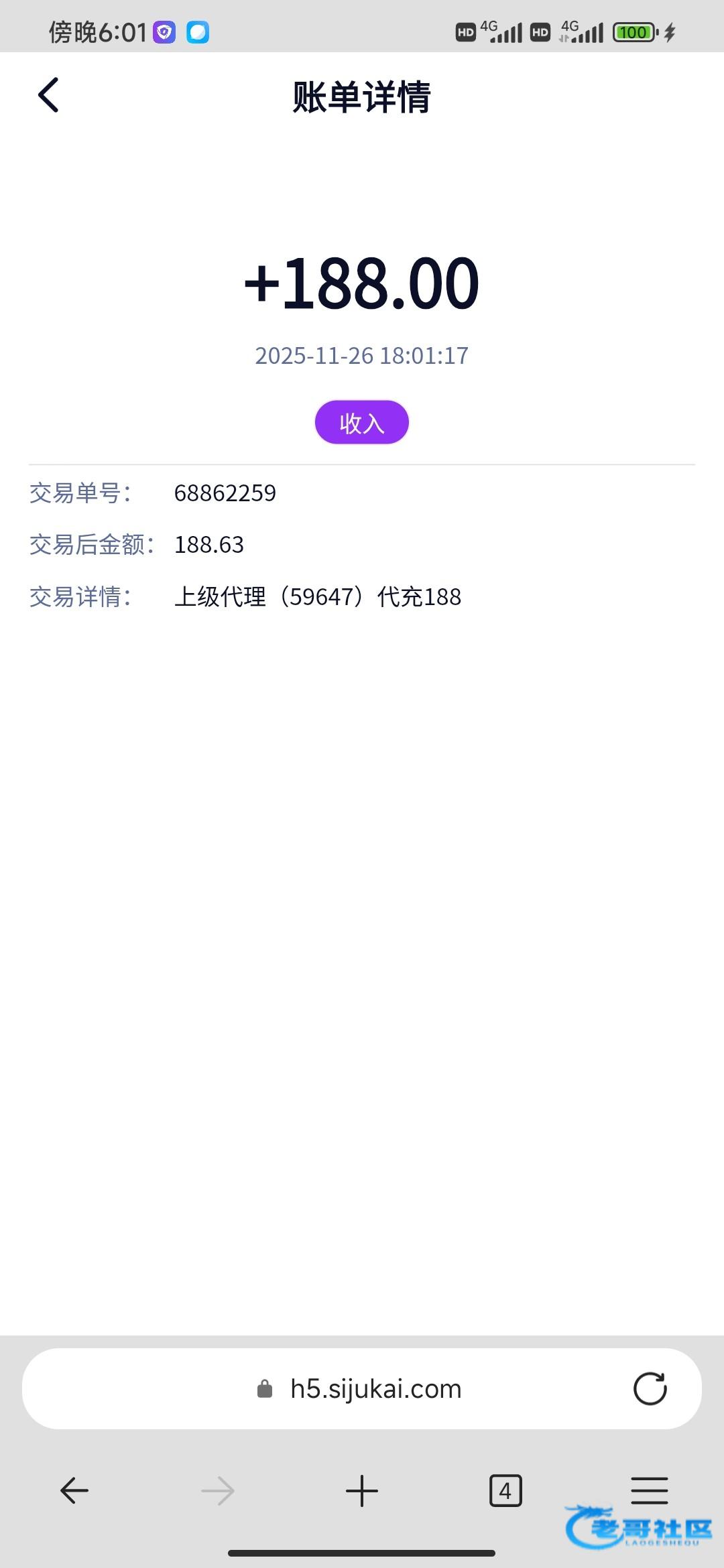Open the browser hamburger menu

click(649, 1491)
